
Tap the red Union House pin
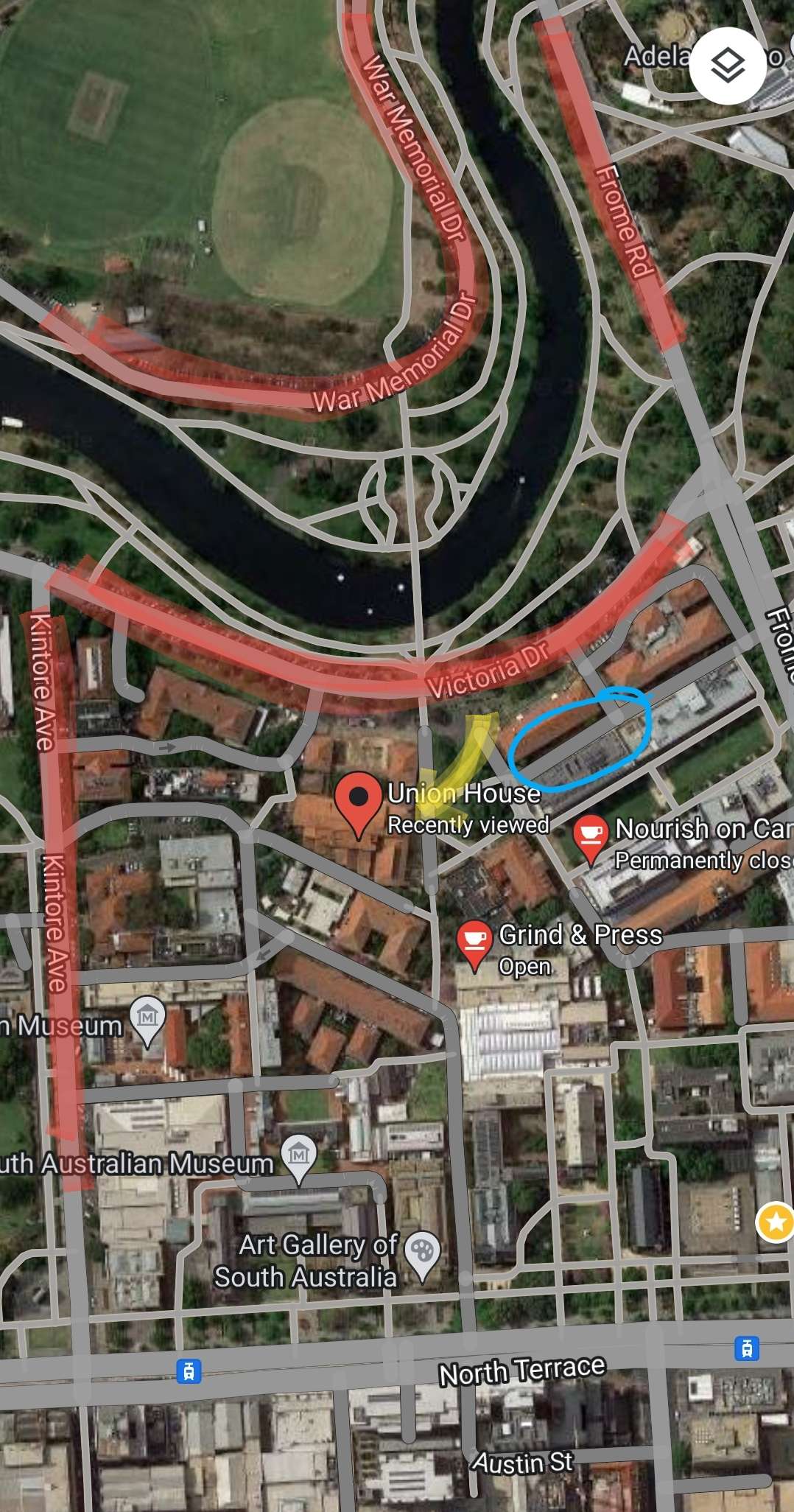click(358, 799)
